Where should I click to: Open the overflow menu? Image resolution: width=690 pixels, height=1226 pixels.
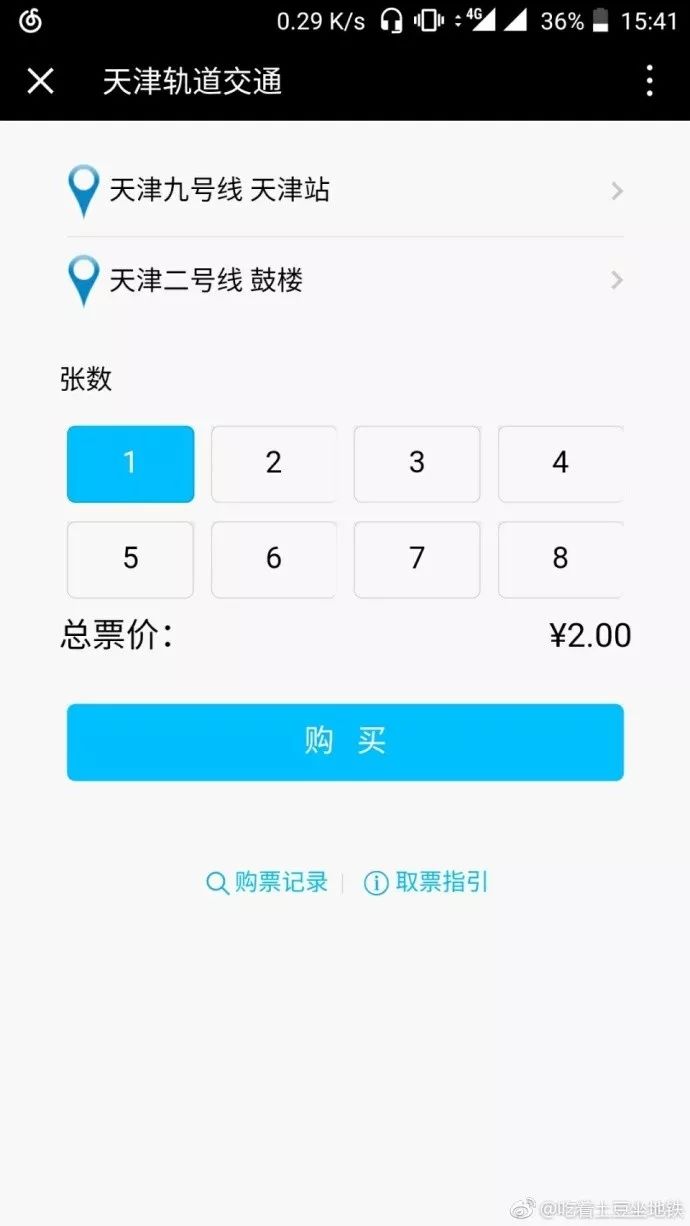(x=649, y=81)
